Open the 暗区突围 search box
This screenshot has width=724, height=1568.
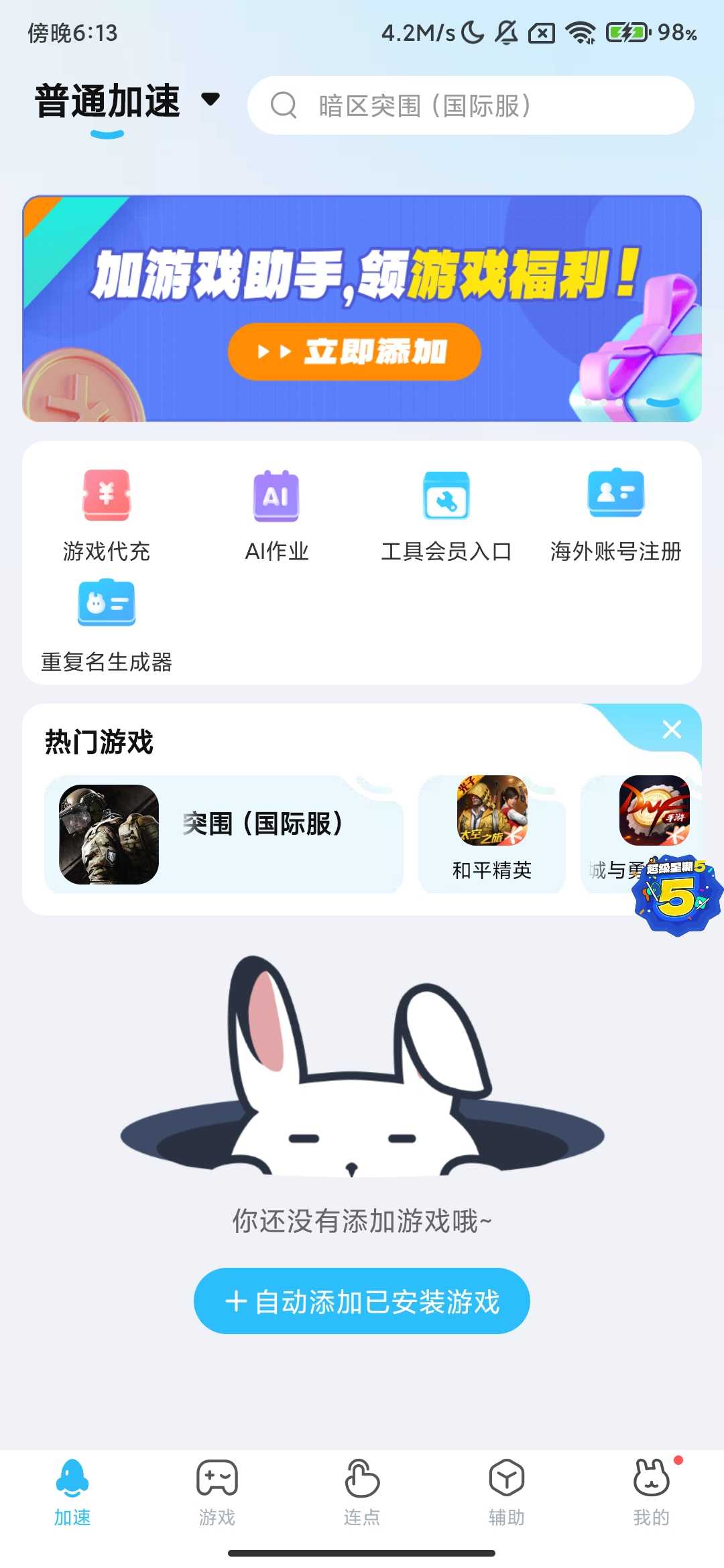[471, 105]
